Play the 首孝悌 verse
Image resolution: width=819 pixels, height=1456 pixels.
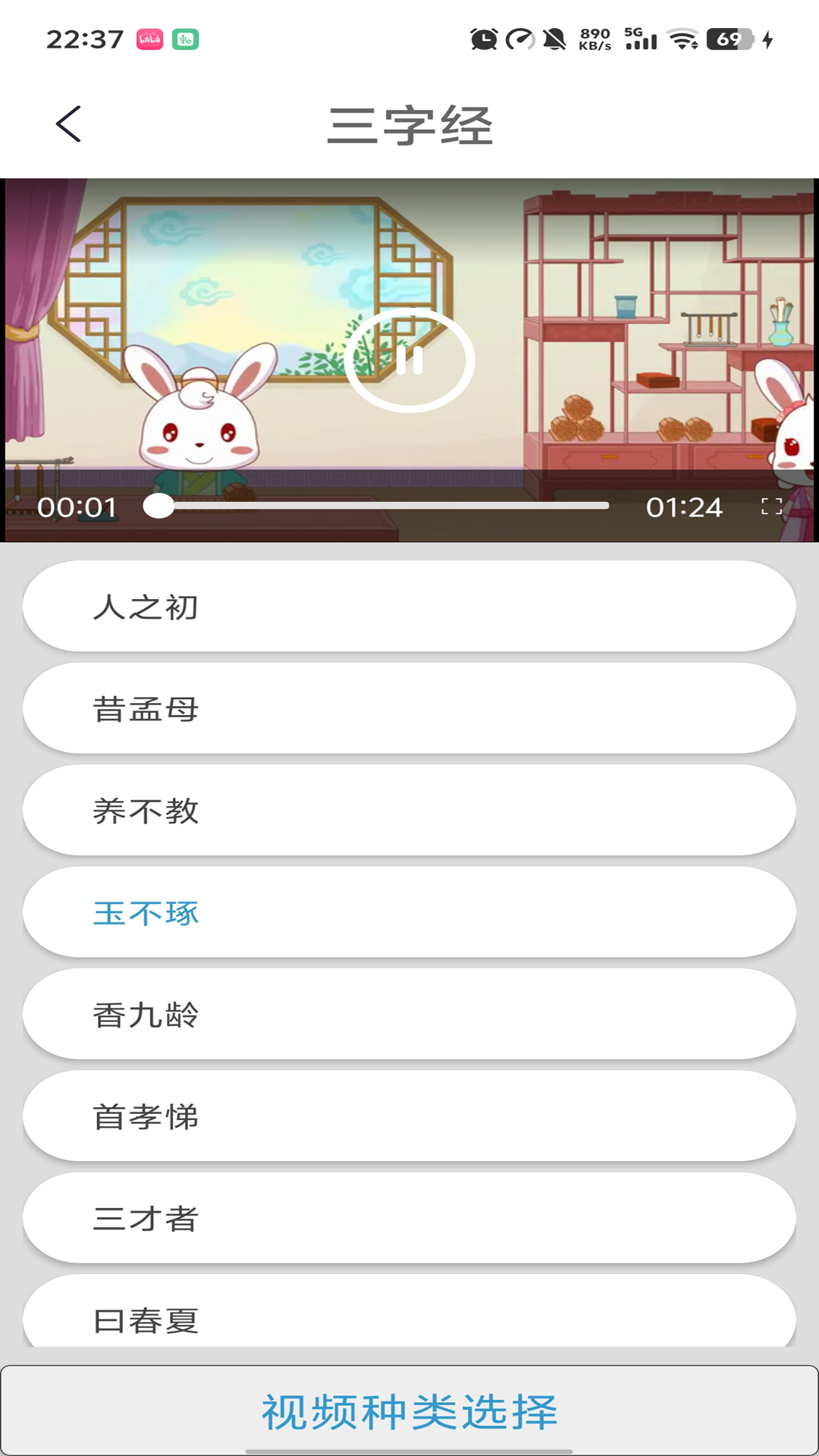409,1116
